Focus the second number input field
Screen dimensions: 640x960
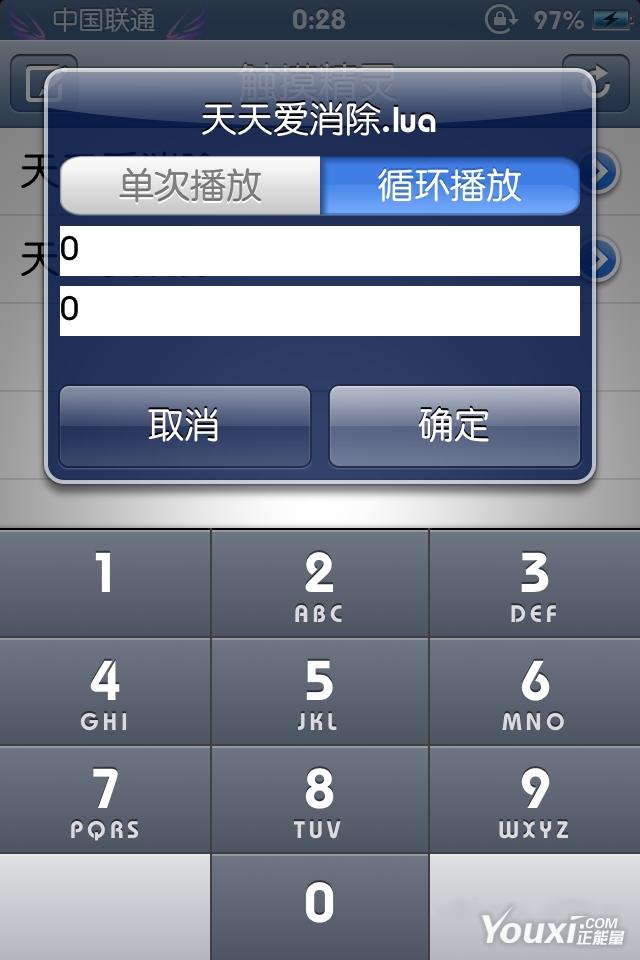[x=320, y=310]
